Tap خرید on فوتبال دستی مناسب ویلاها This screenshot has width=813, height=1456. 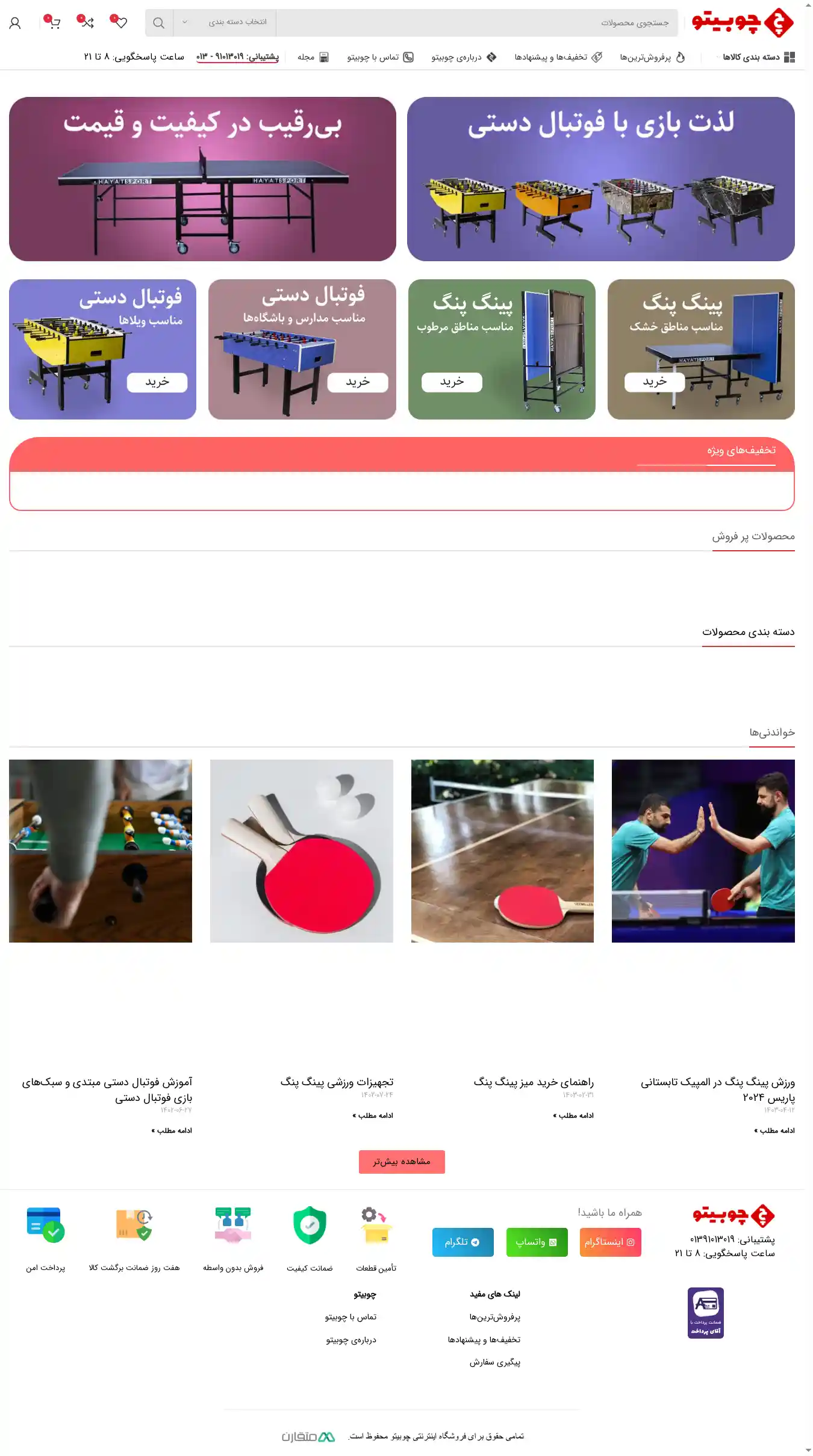[x=157, y=382]
